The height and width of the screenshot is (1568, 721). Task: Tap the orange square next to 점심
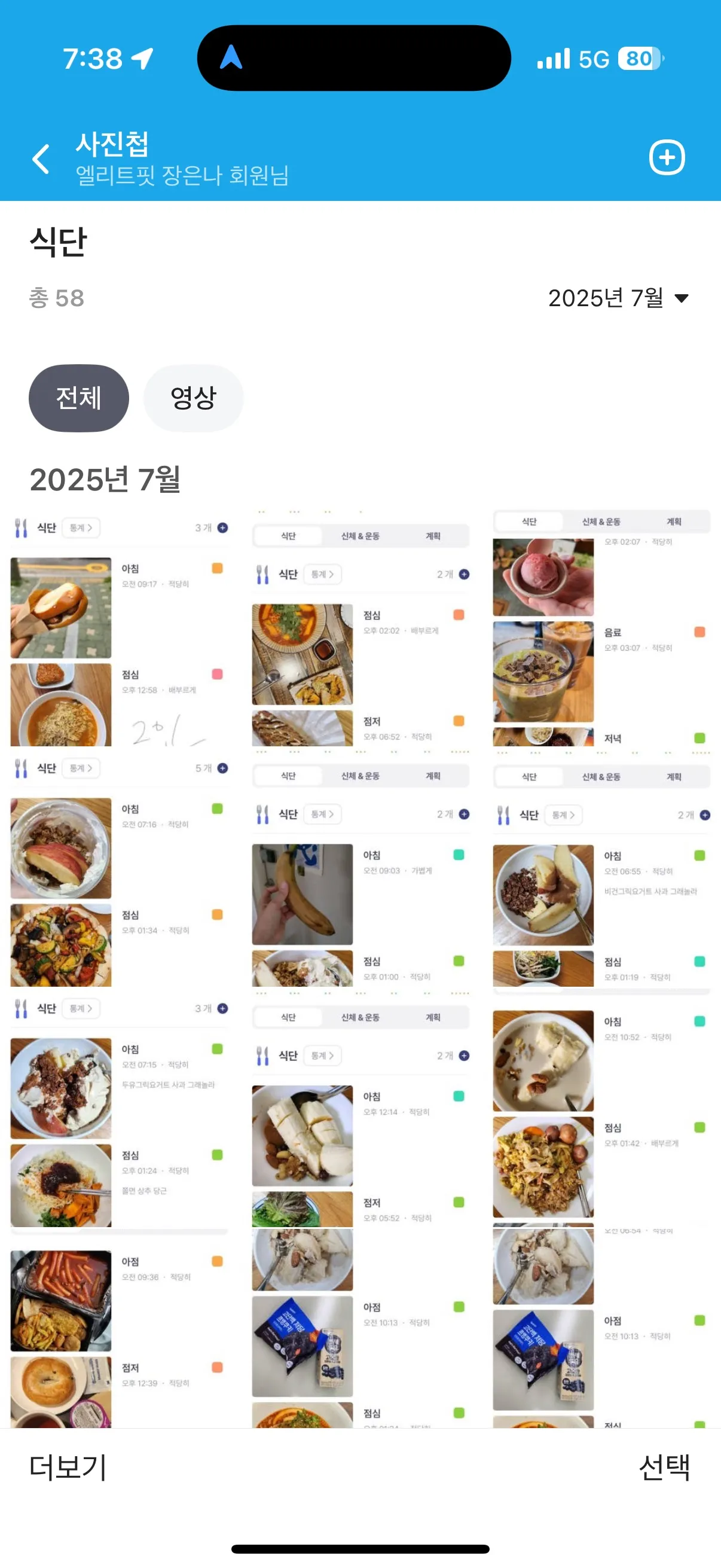(x=459, y=615)
